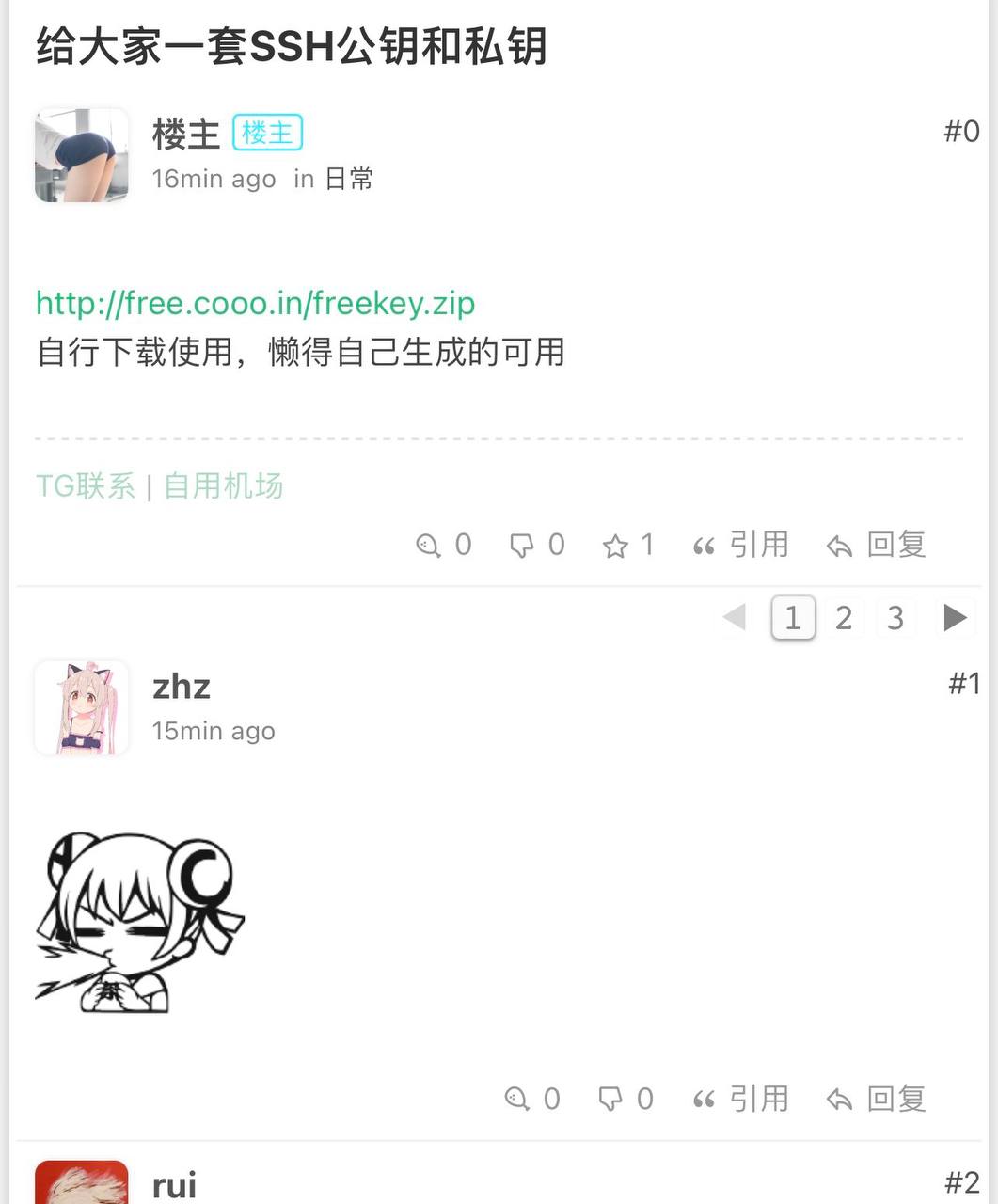998x1204 pixels.
Task: Click the reply arrow icon on post #1
Action: coord(842,1098)
